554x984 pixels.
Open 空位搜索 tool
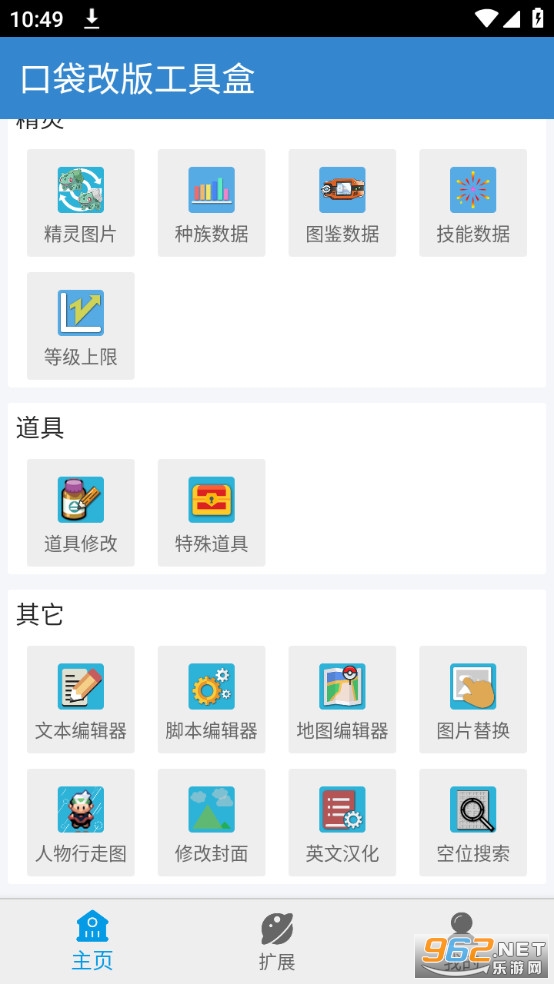point(473,823)
